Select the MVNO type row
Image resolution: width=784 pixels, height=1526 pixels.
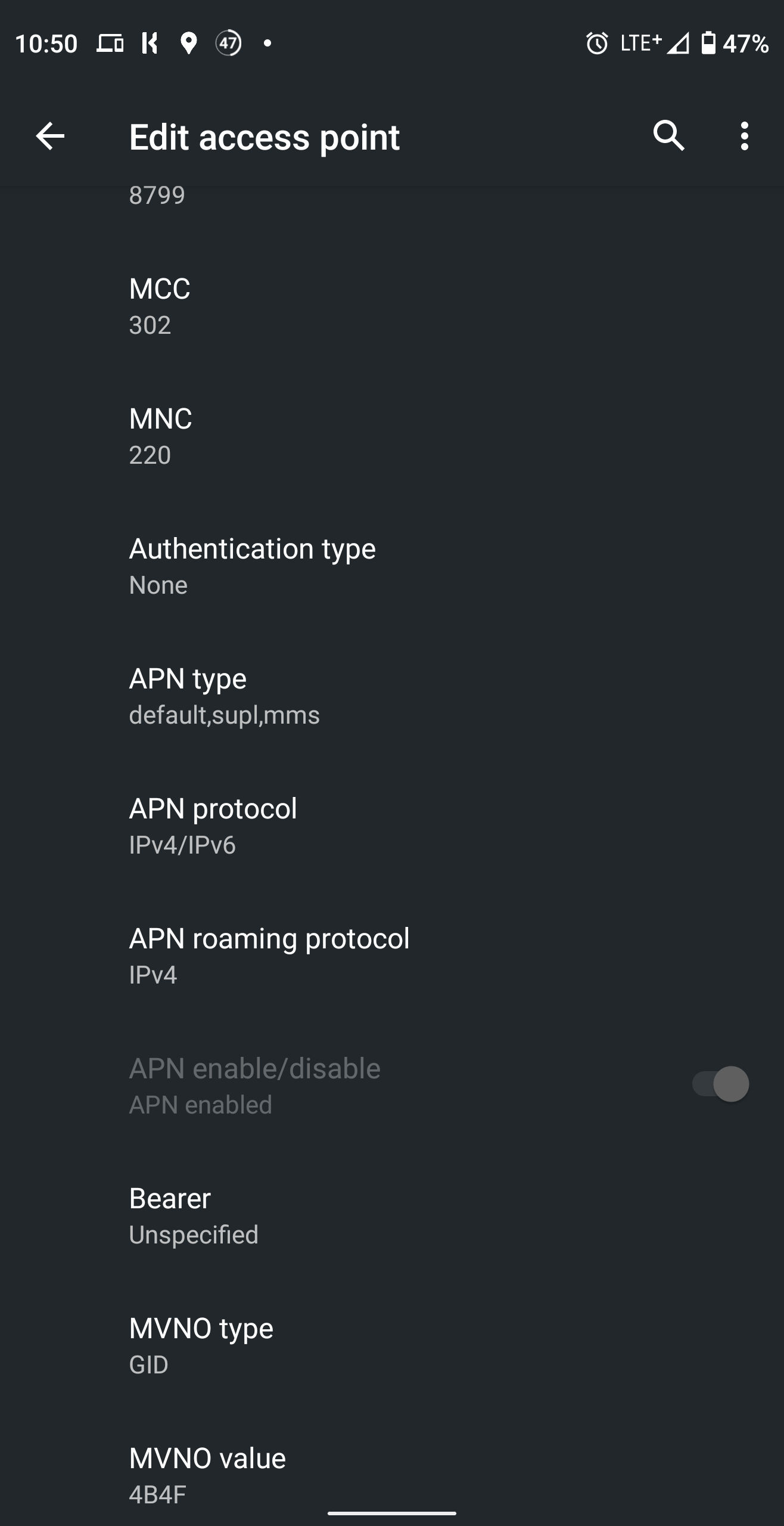click(x=392, y=1346)
